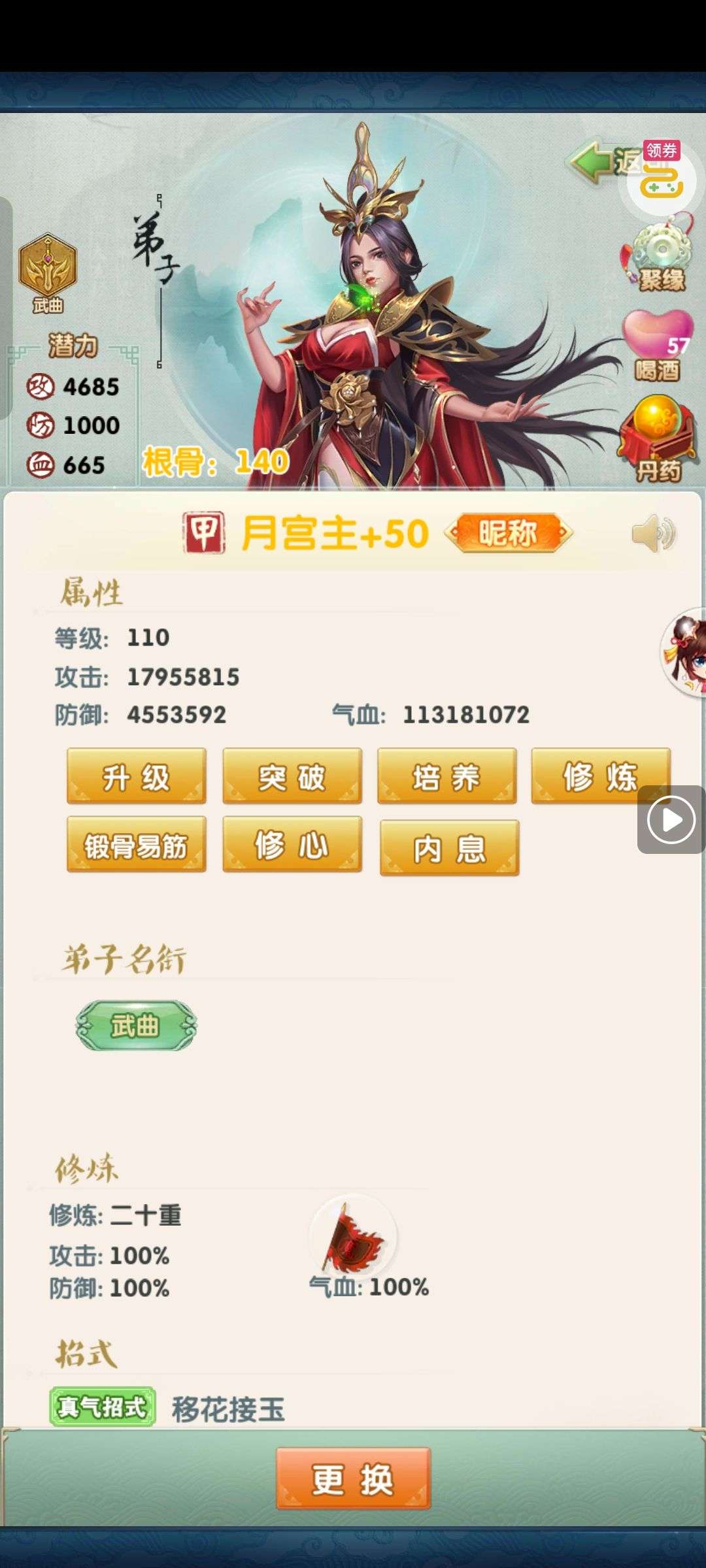This screenshot has width=706, height=1568.
Task: Tap the 升级 upgrade button
Action: pyautogui.click(x=136, y=776)
